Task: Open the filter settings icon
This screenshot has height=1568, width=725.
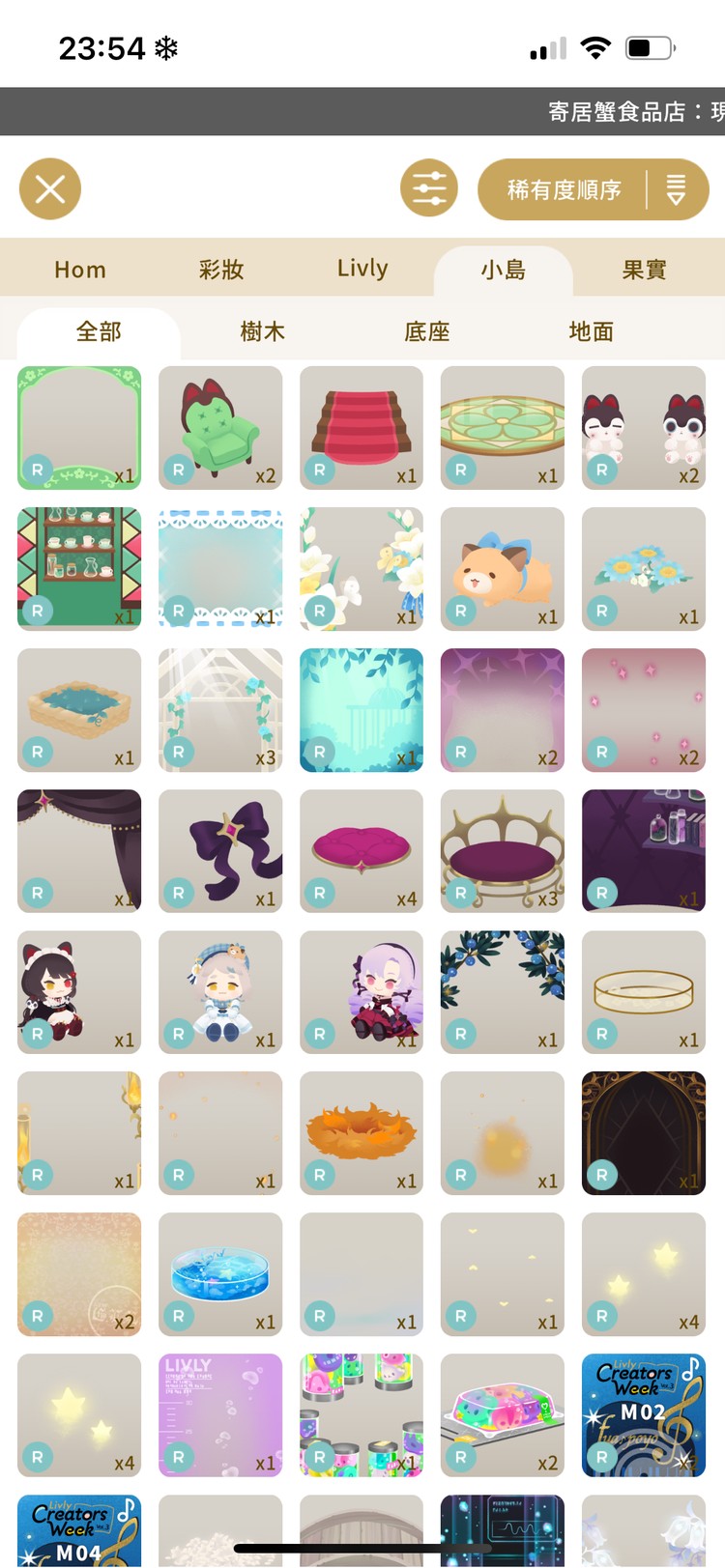Action: click(429, 188)
